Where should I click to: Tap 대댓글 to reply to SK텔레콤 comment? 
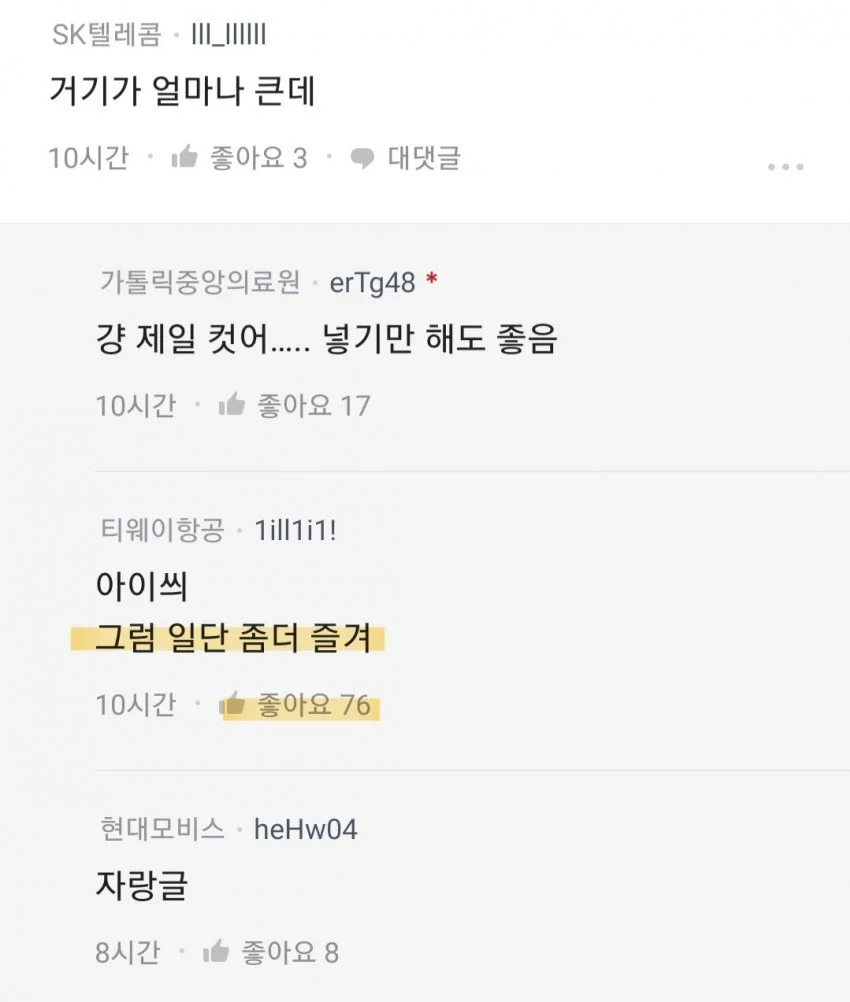click(406, 158)
